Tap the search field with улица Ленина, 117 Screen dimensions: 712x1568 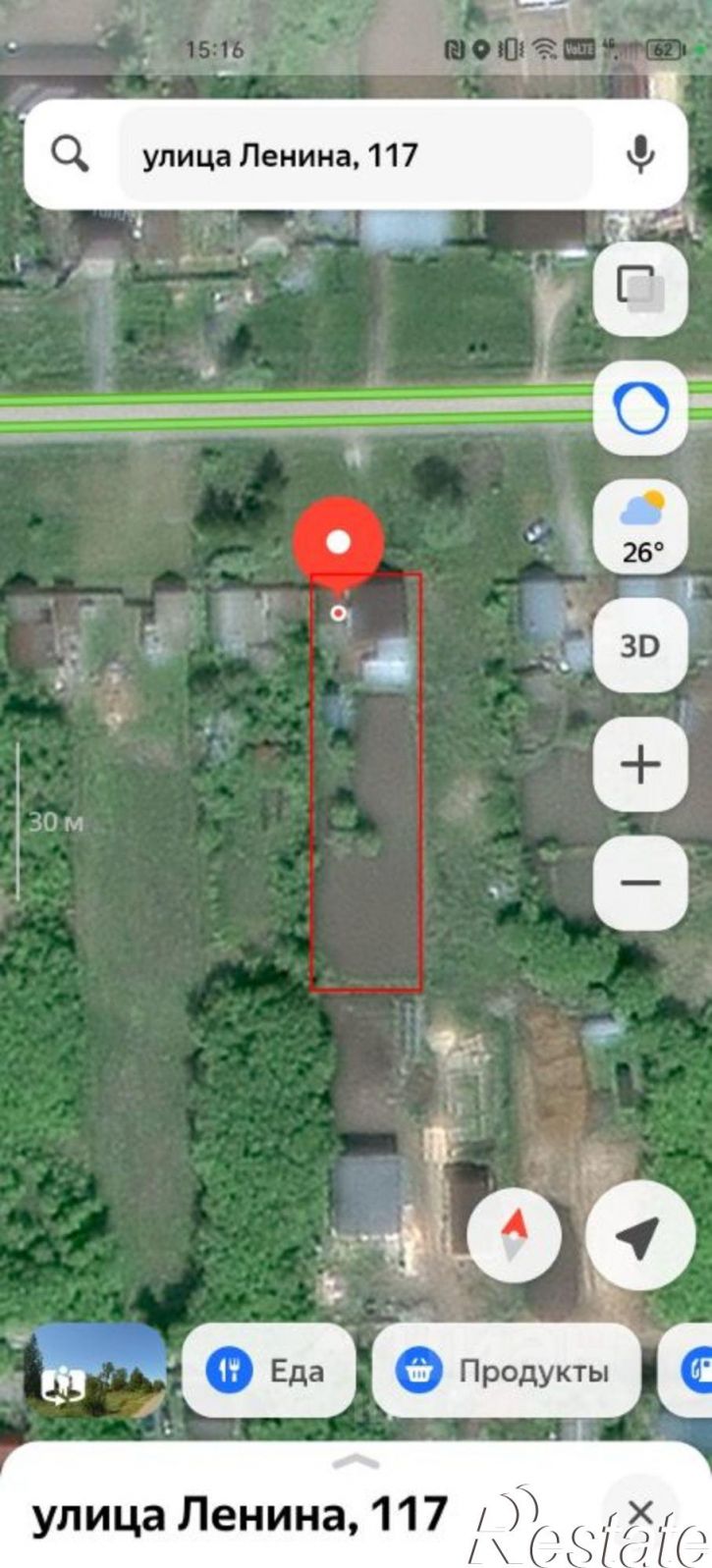point(356,155)
